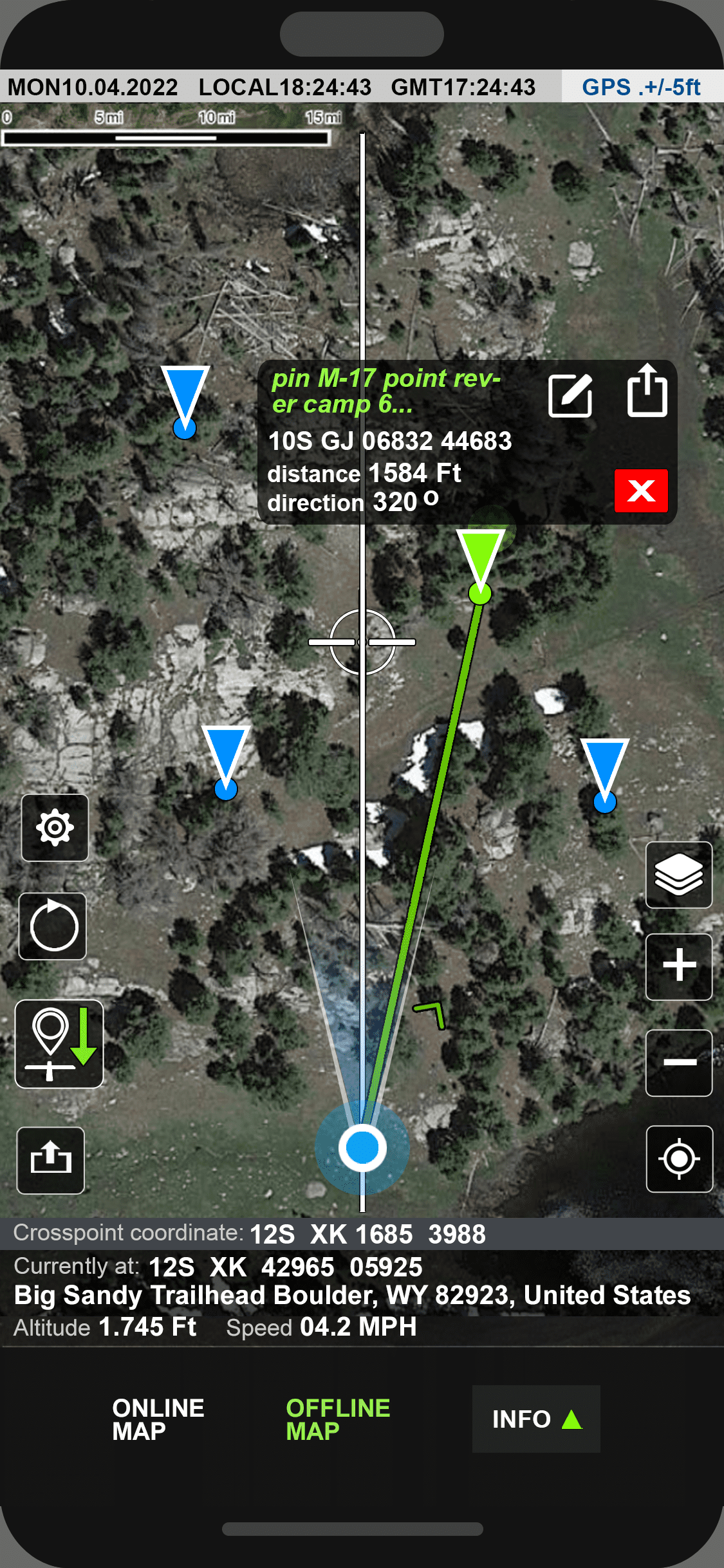This screenshot has height=1568, width=724.
Task: Open the share button beside the map
Action: pyautogui.click(x=51, y=1160)
